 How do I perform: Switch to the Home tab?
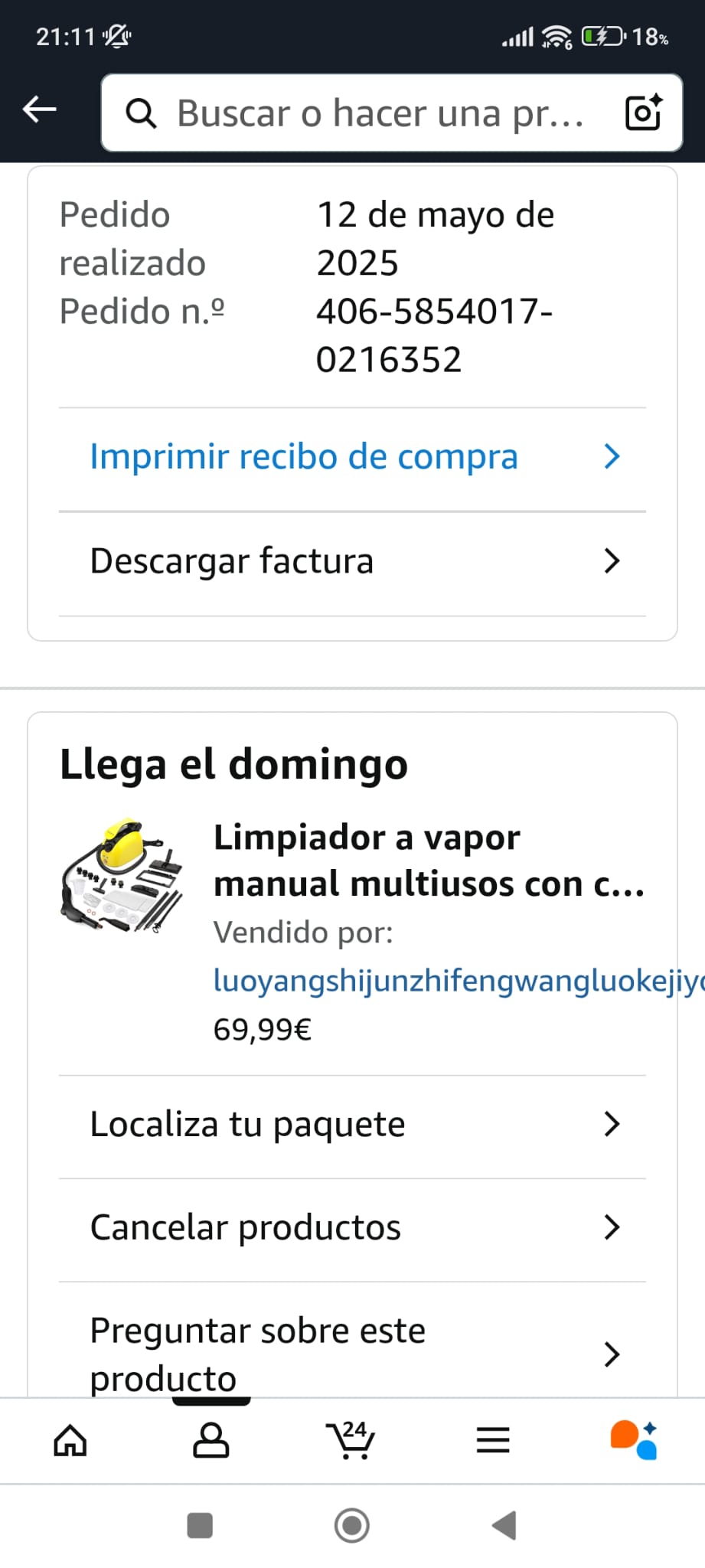70,1441
